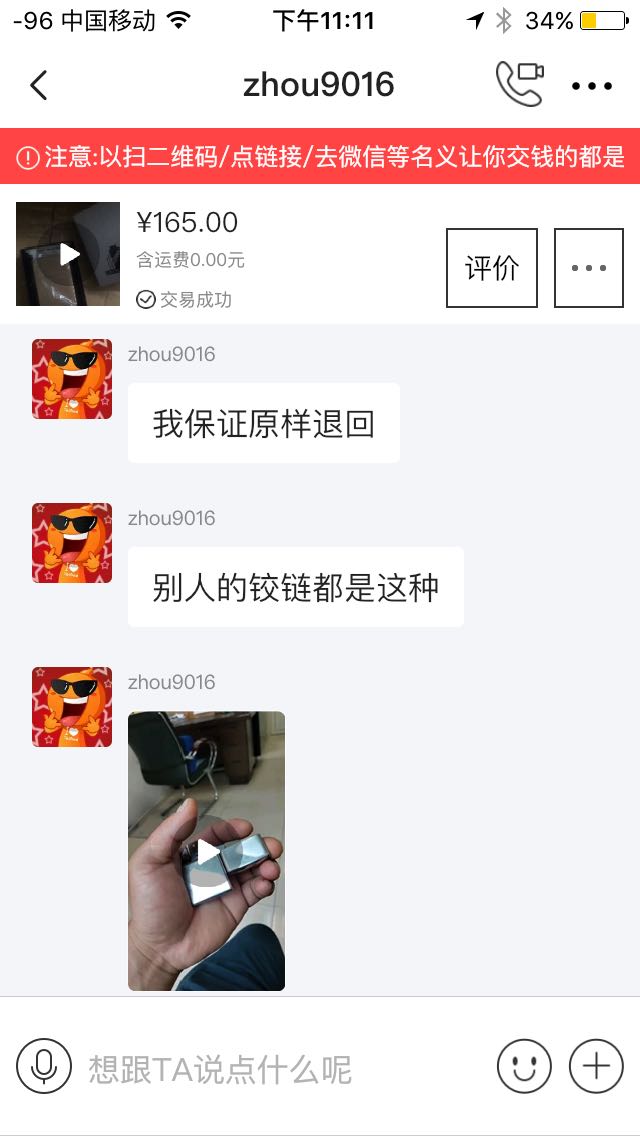View the red 注意 scam warning banner

pos(320,156)
